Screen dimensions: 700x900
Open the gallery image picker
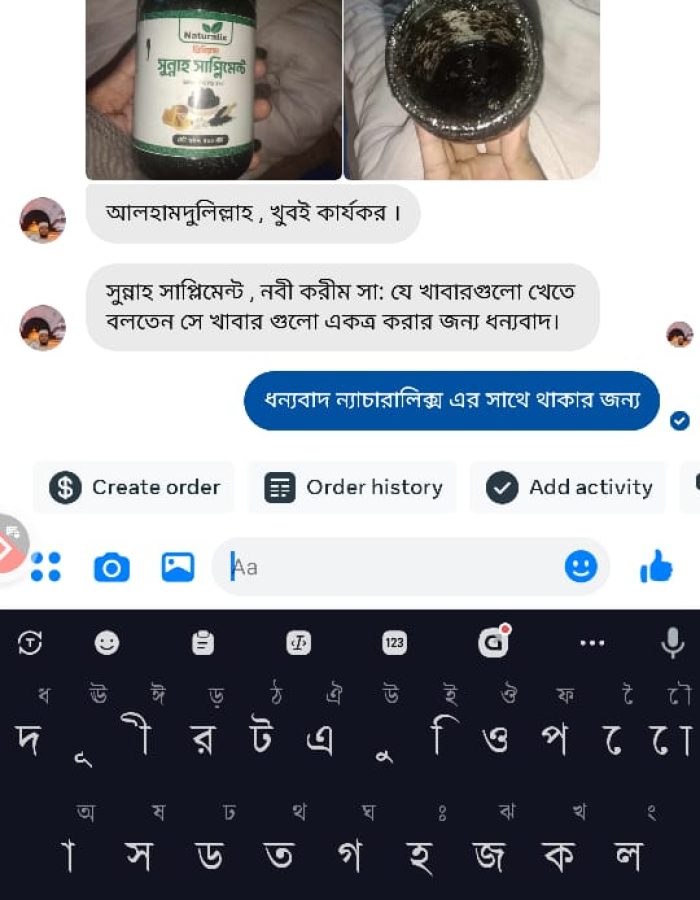point(178,567)
